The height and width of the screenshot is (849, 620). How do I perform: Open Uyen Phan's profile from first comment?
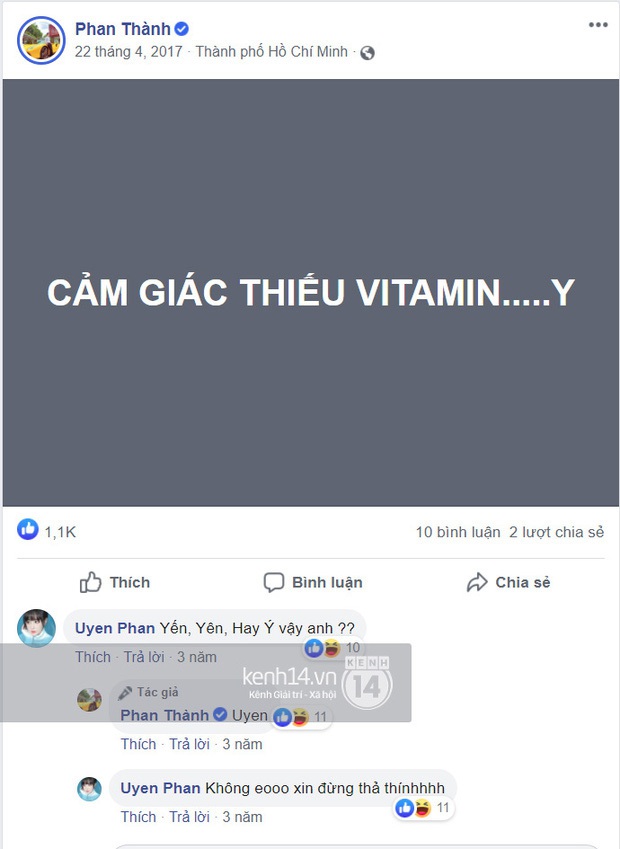tap(115, 628)
